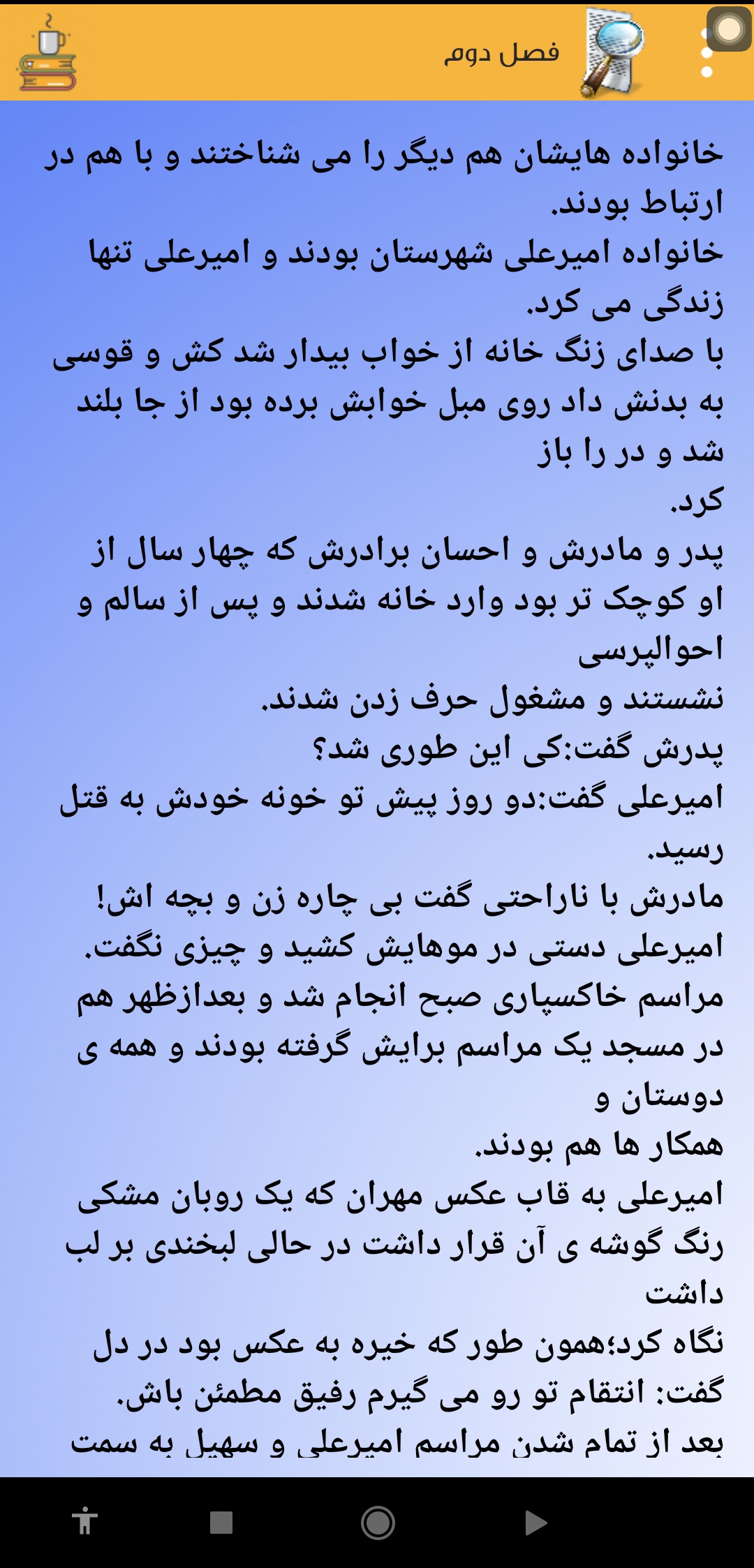Open the accessibility shortcut button
This screenshot has width=754, height=1568.
(x=84, y=1522)
